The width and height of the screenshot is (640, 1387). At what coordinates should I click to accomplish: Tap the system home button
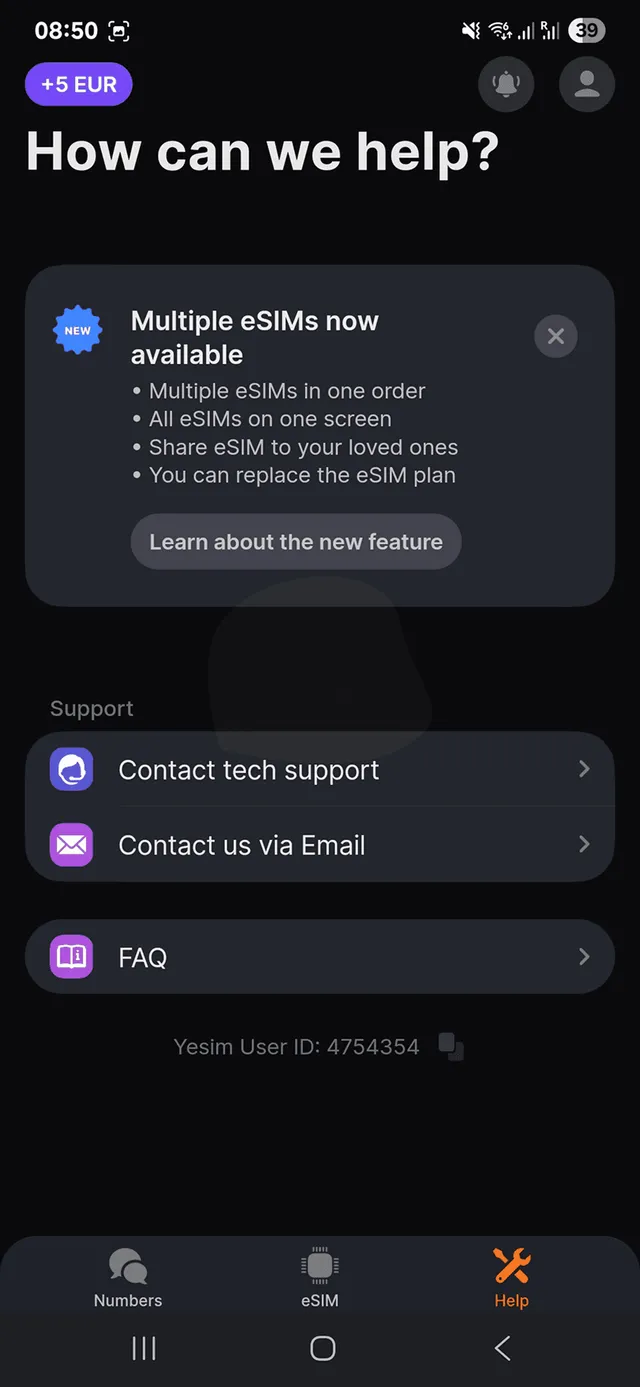click(322, 1348)
